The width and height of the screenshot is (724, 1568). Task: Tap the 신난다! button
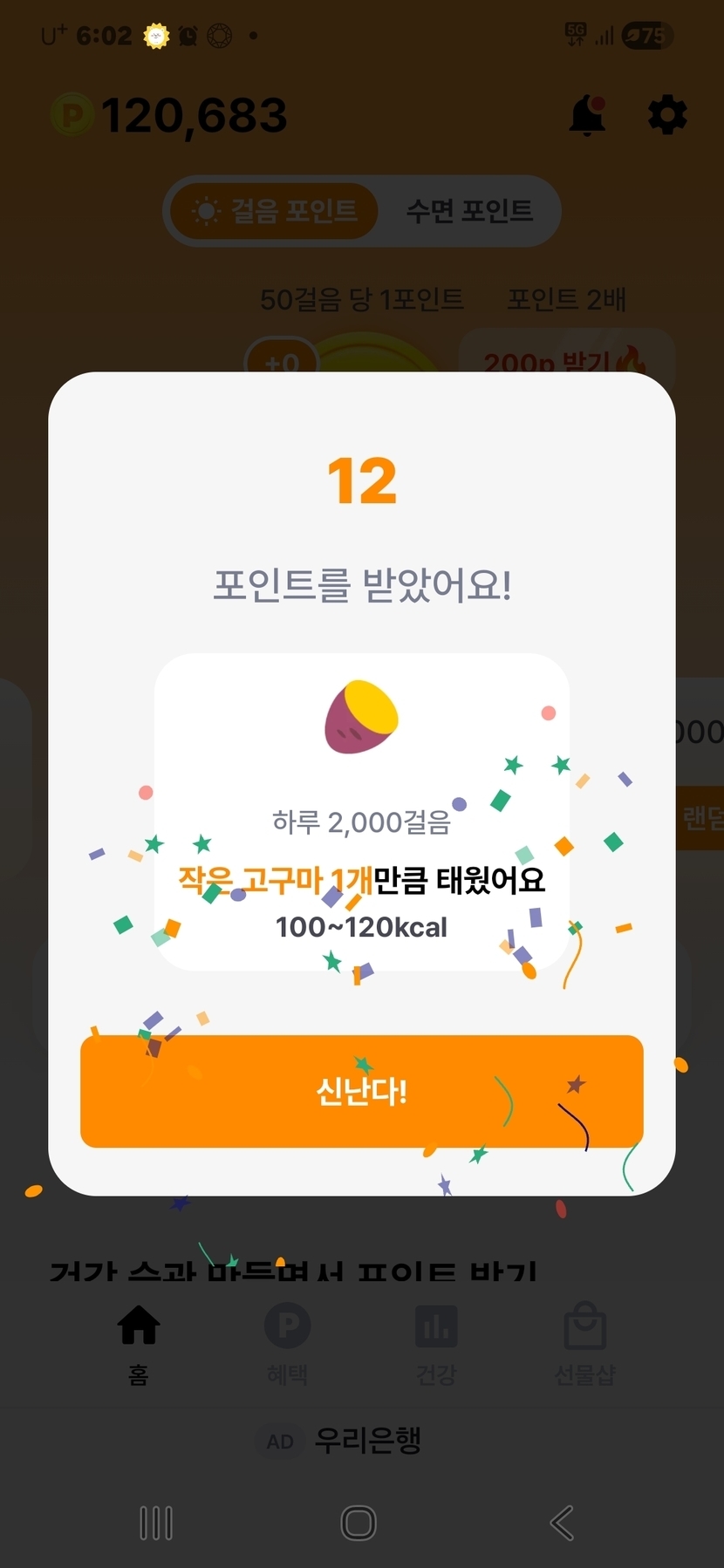(361, 1091)
